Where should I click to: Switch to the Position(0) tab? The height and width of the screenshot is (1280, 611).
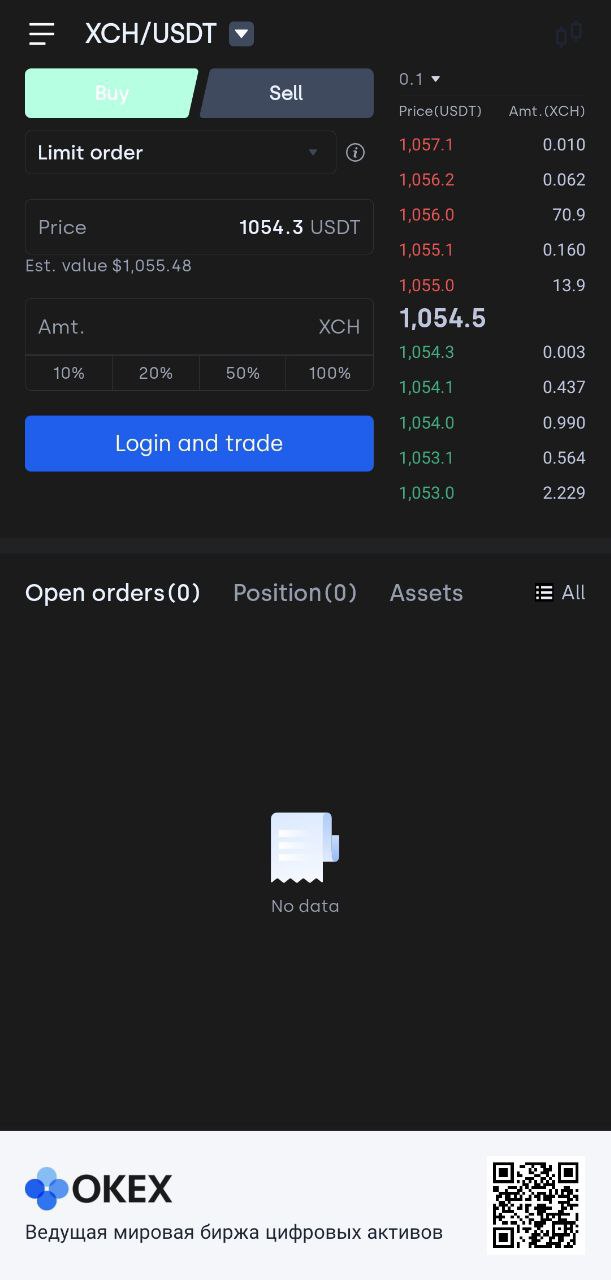click(x=295, y=593)
